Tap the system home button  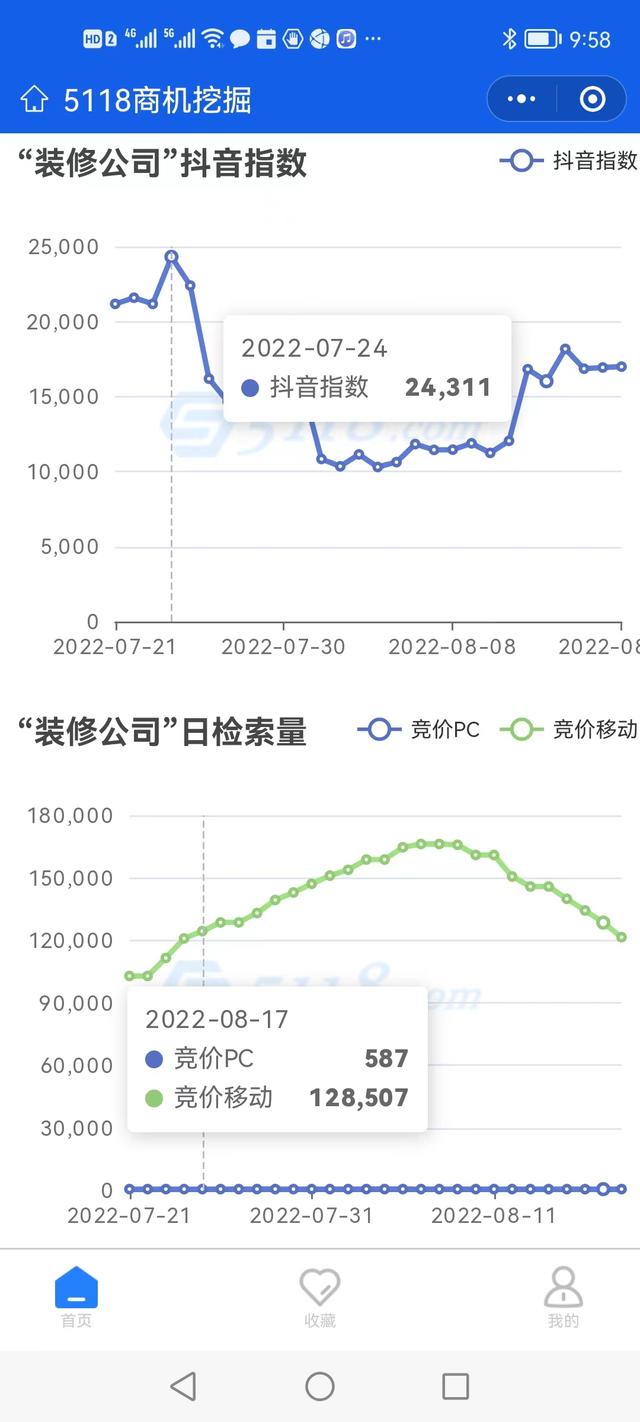320,1386
